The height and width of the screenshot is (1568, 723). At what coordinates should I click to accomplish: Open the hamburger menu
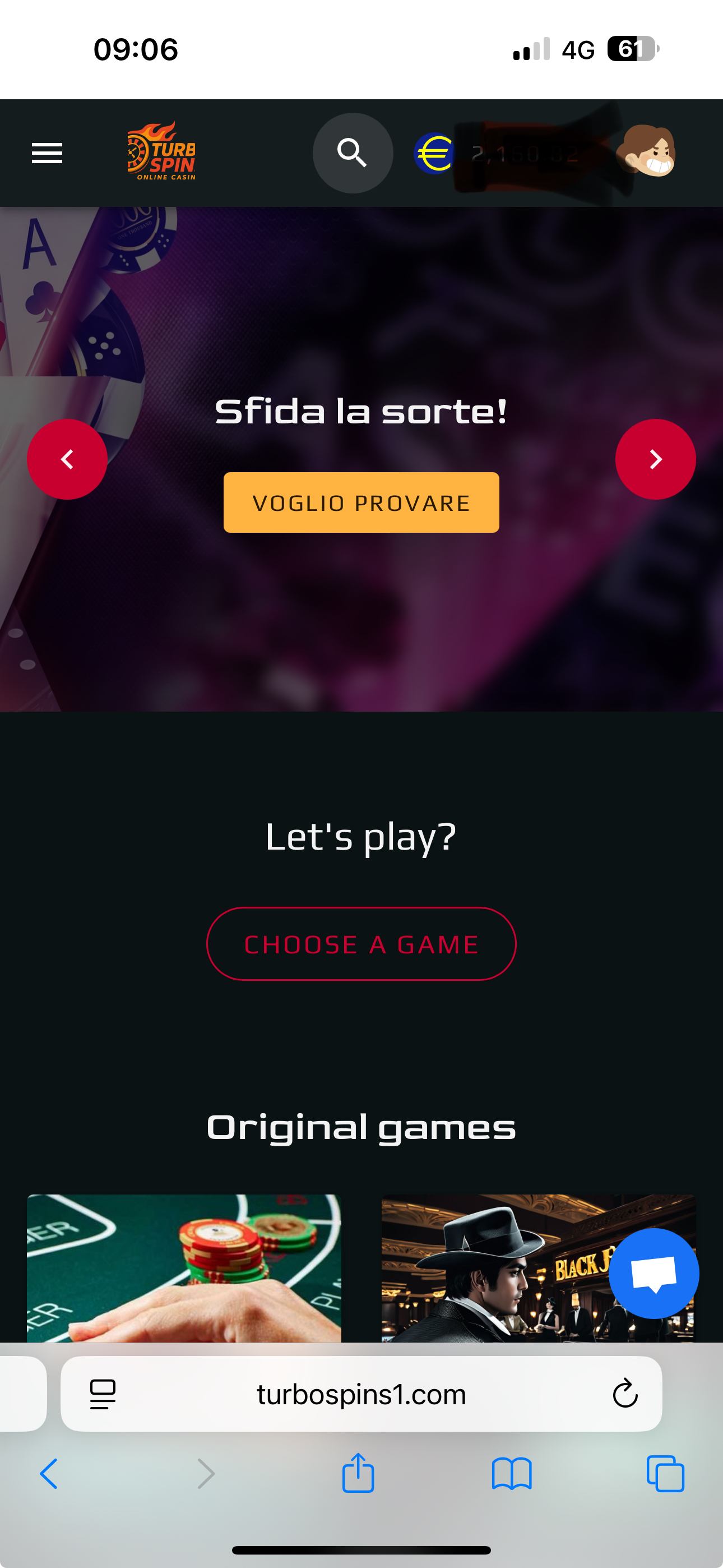tap(47, 153)
